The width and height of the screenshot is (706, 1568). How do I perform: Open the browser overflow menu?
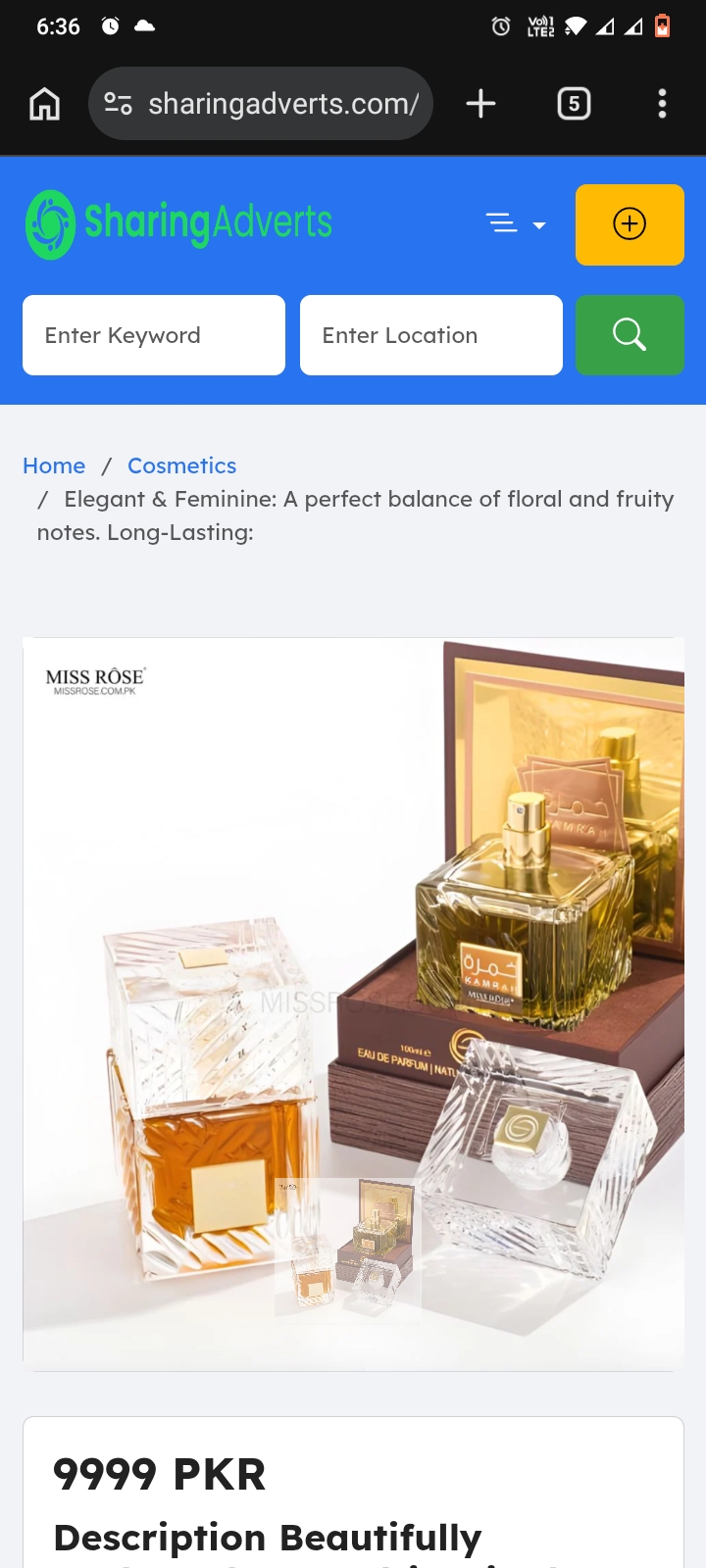tap(663, 103)
